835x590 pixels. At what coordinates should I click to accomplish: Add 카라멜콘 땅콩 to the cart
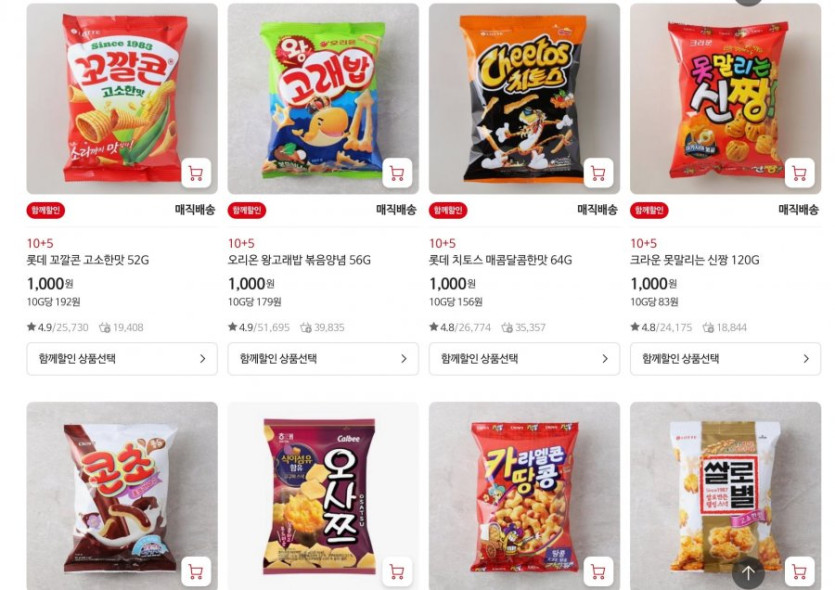[x=598, y=571]
